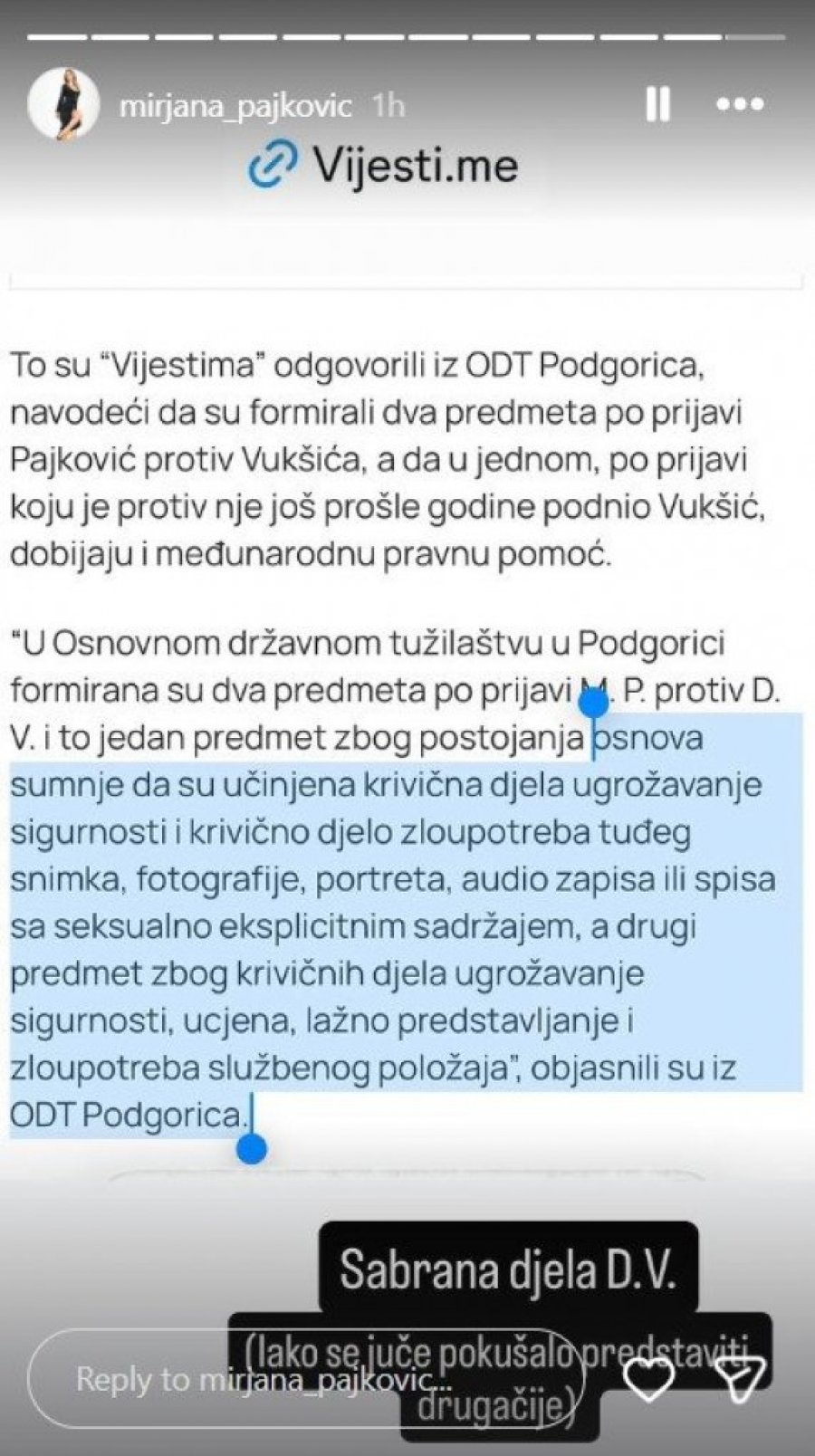Open the Vijesti.me link sticker
The height and width of the screenshot is (1456, 815).
(x=384, y=167)
